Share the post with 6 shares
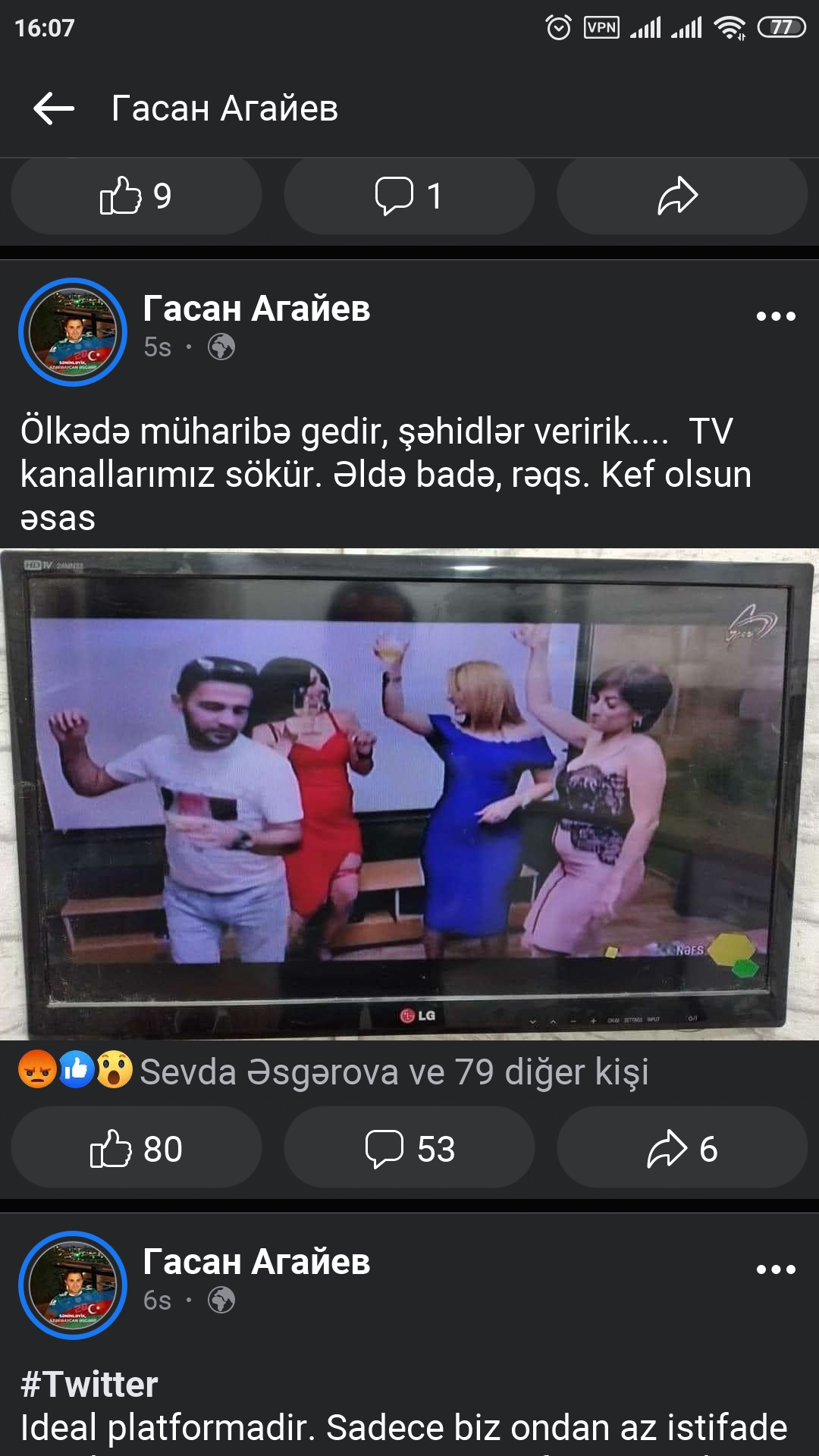819x1456 pixels. [681, 1148]
